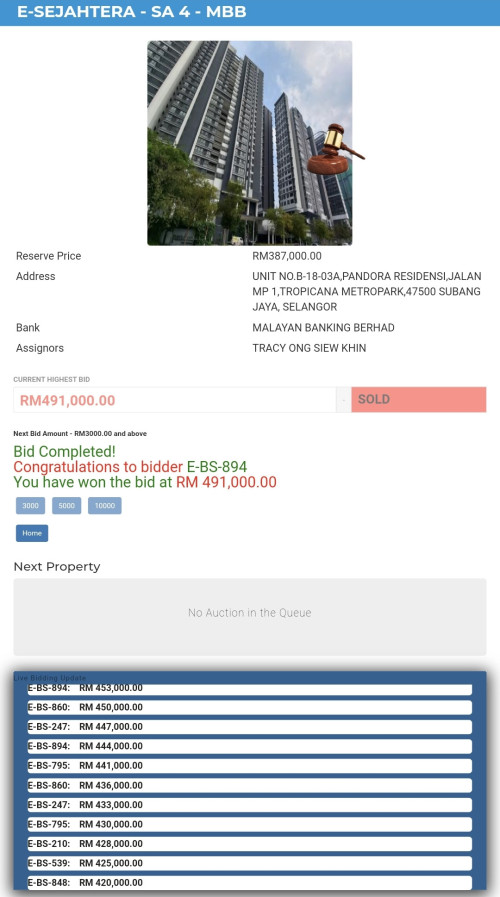Choose the 10000 bid increment button
This screenshot has width=500, height=897.
[105, 506]
